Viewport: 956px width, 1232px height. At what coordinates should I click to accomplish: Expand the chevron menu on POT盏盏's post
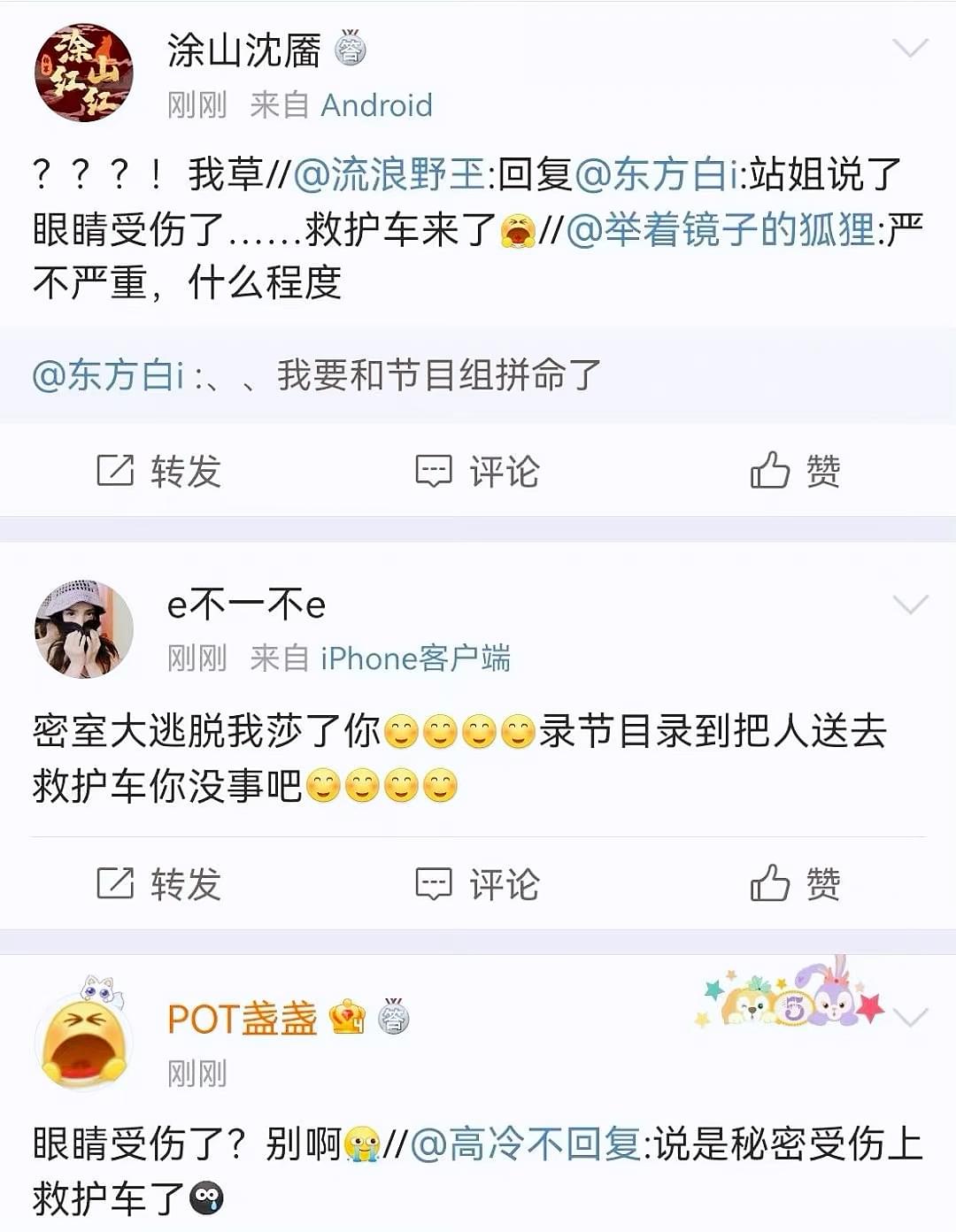[912, 1017]
